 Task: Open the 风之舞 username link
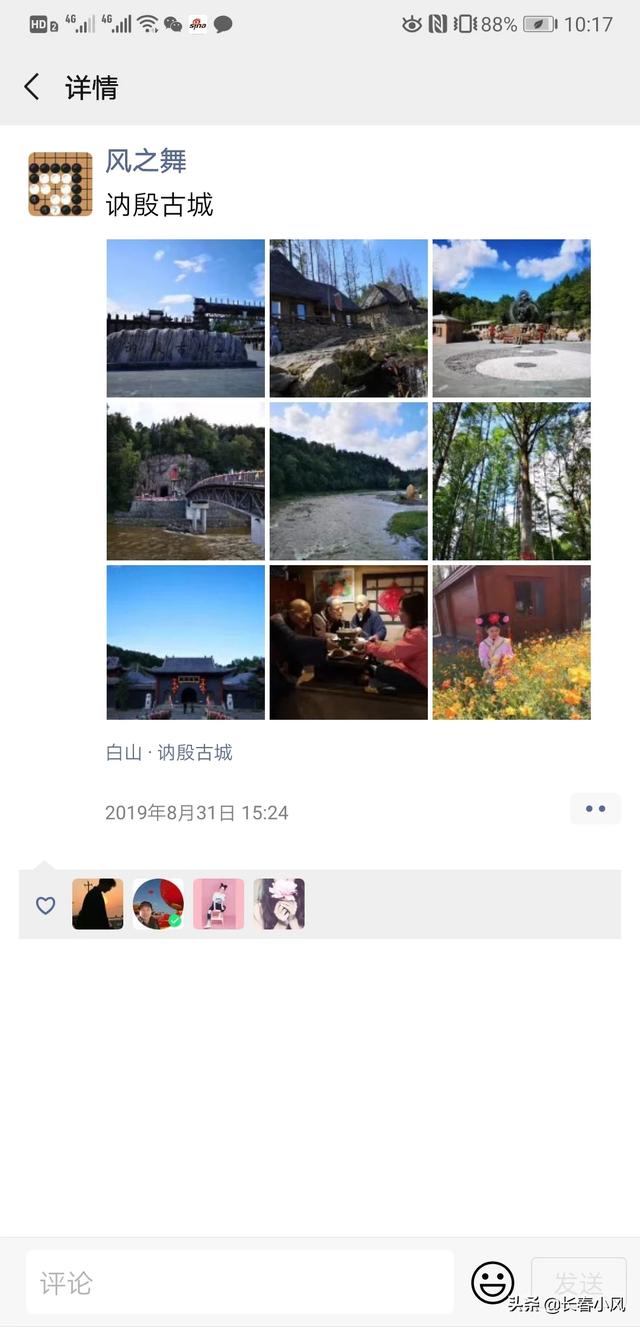tap(146, 160)
